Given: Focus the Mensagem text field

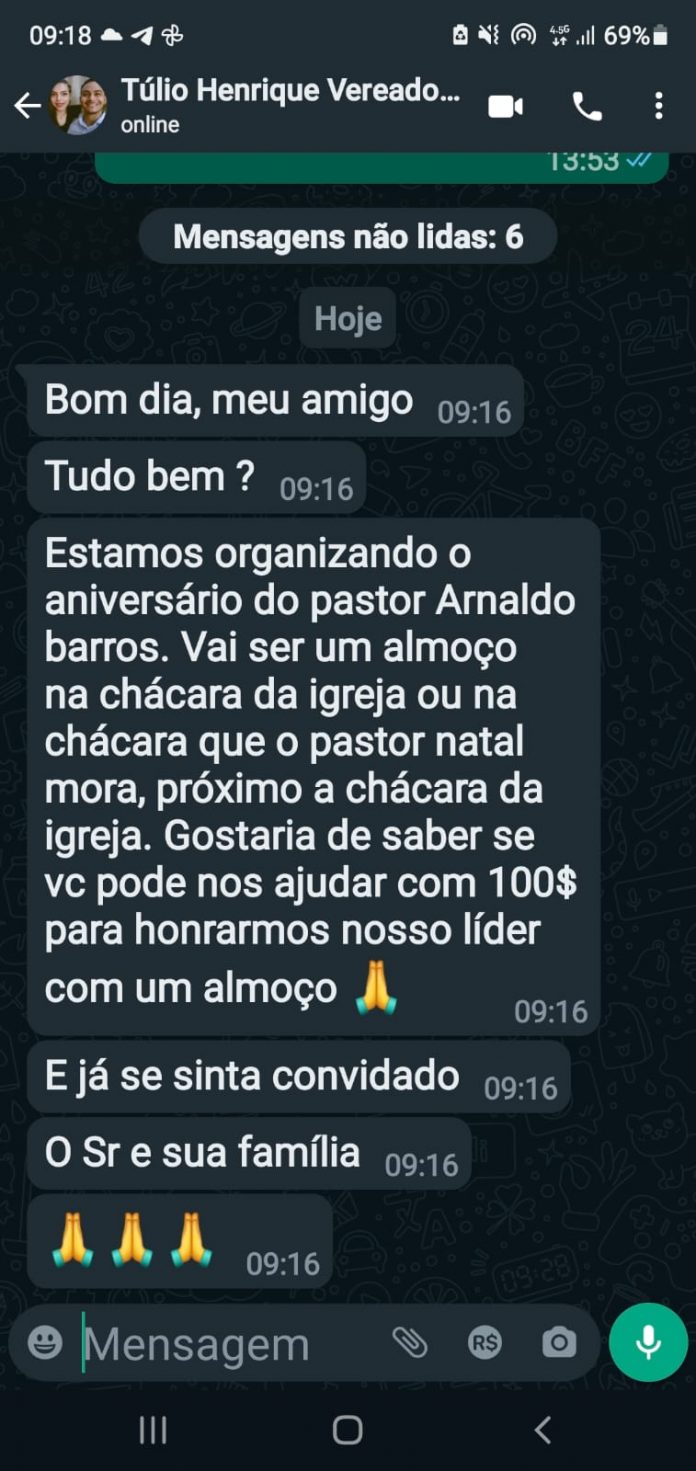Looking at the screenshot, I should tap(230, 1344).
